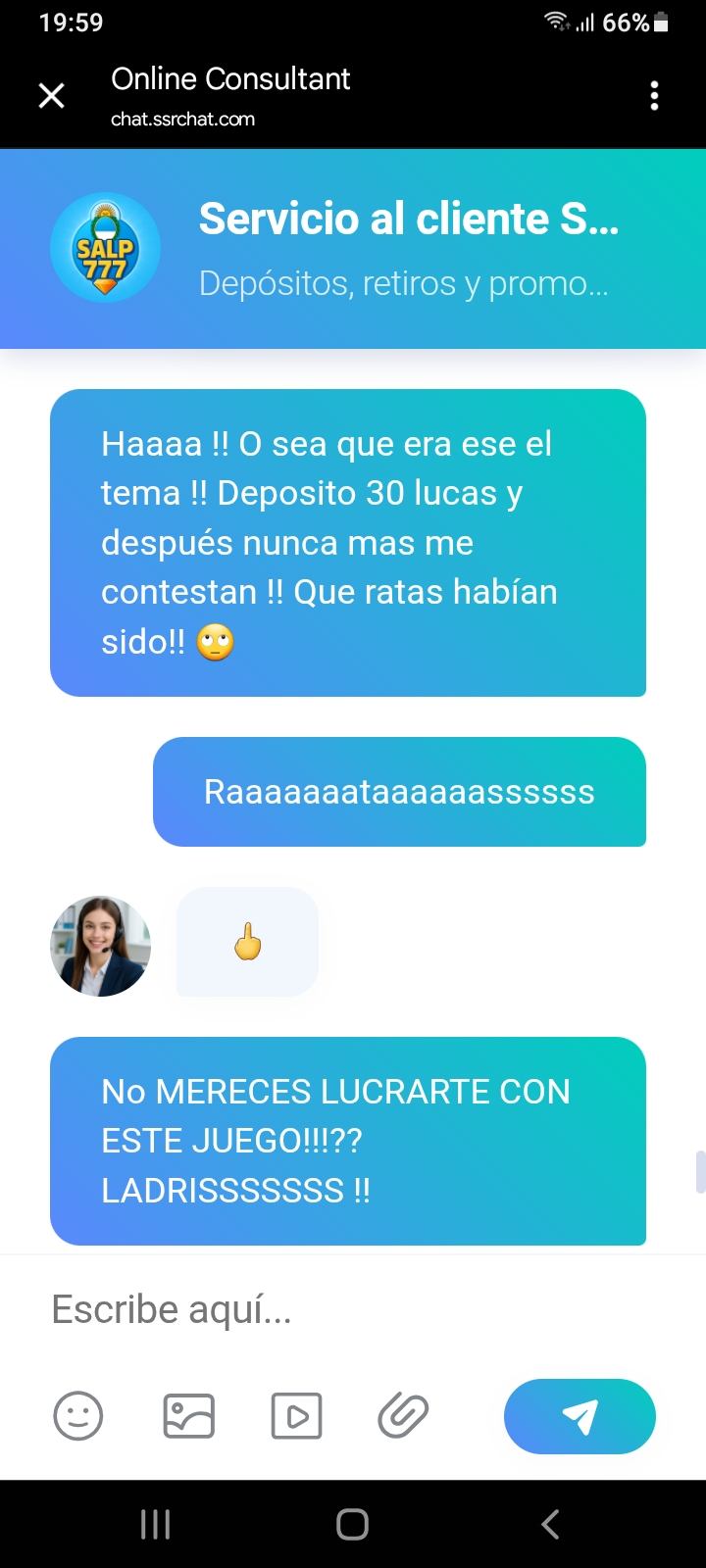Send the message with paper plane button
This screenshot has width=706, height=1568.
click(x=580, y=1416)
